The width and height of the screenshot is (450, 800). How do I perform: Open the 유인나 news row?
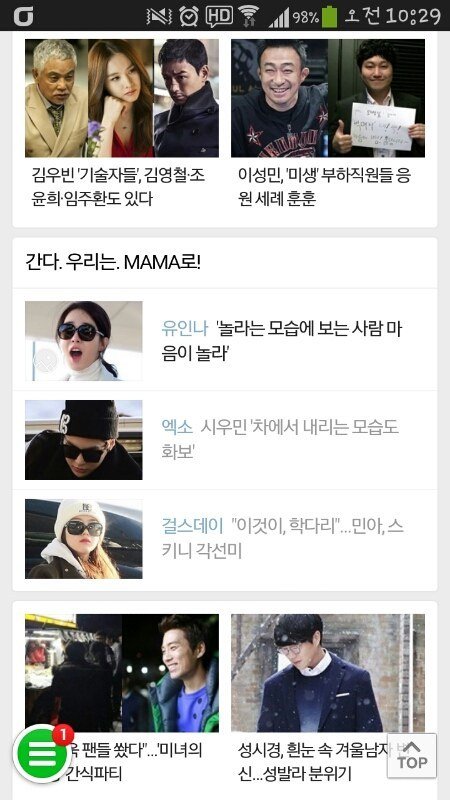[x=224, y=340]
